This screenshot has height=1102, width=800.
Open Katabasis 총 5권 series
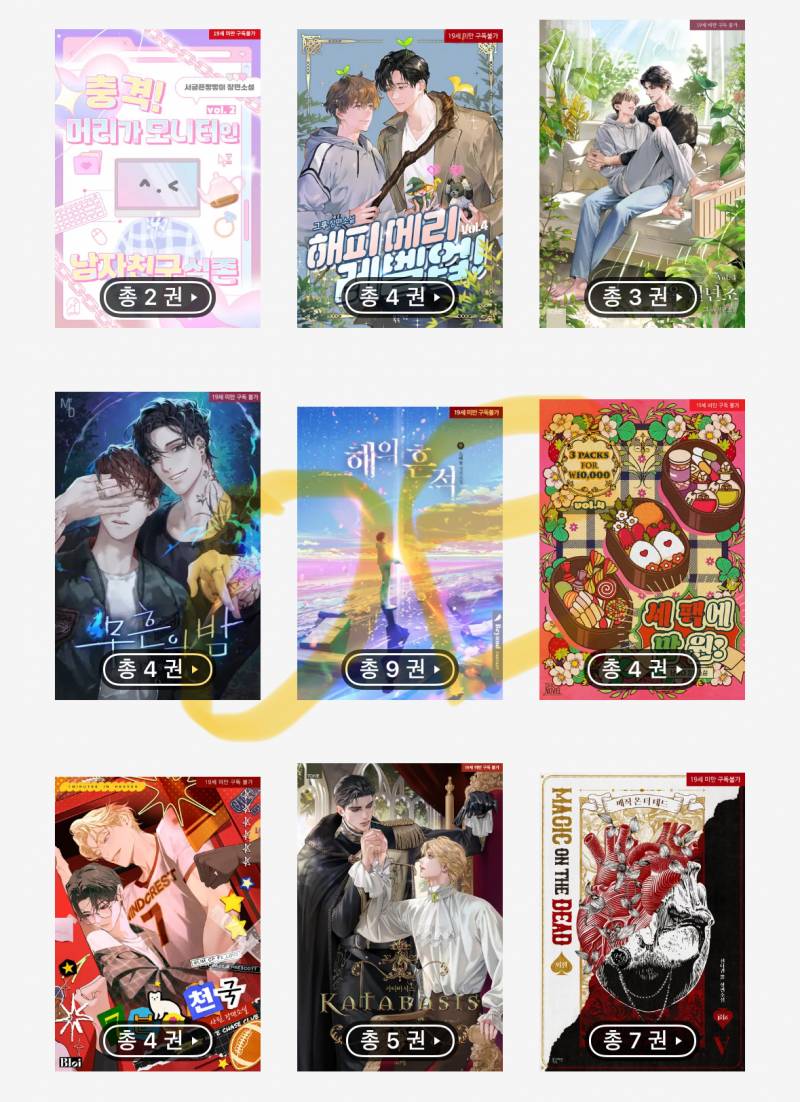[x=400, y=1040]
